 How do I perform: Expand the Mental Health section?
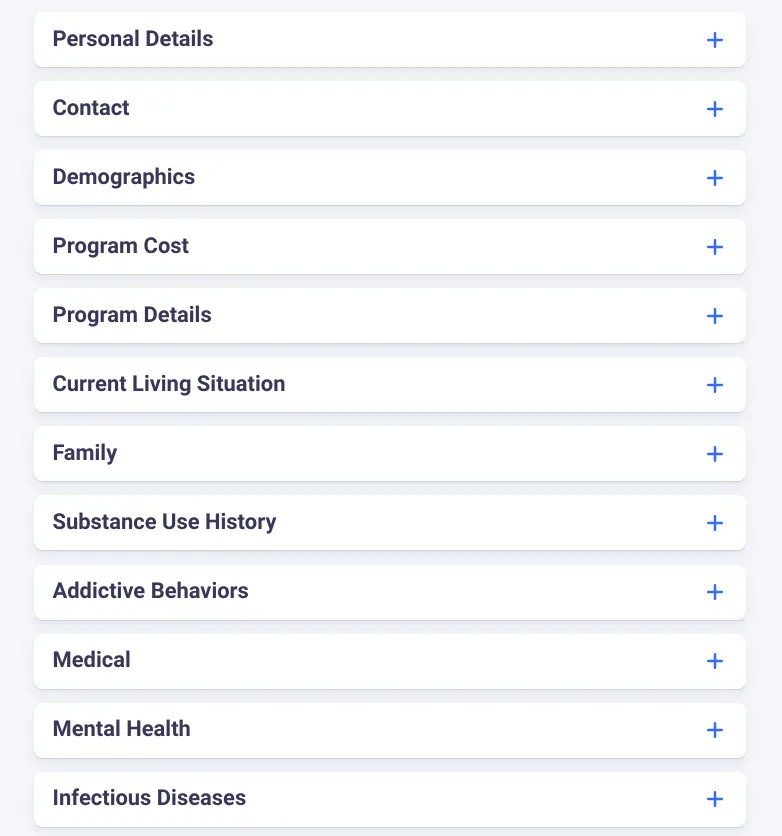point(715,730)
